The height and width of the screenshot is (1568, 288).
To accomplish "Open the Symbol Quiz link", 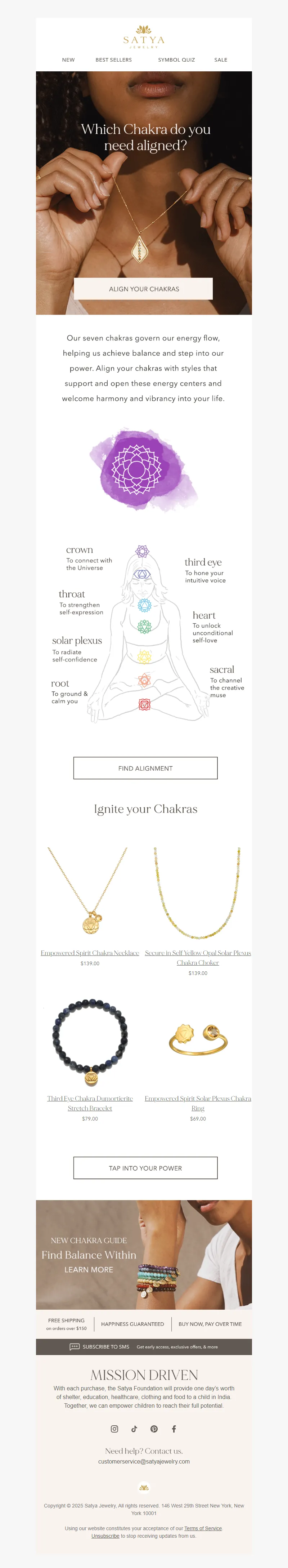I will [x=176, y=60].
